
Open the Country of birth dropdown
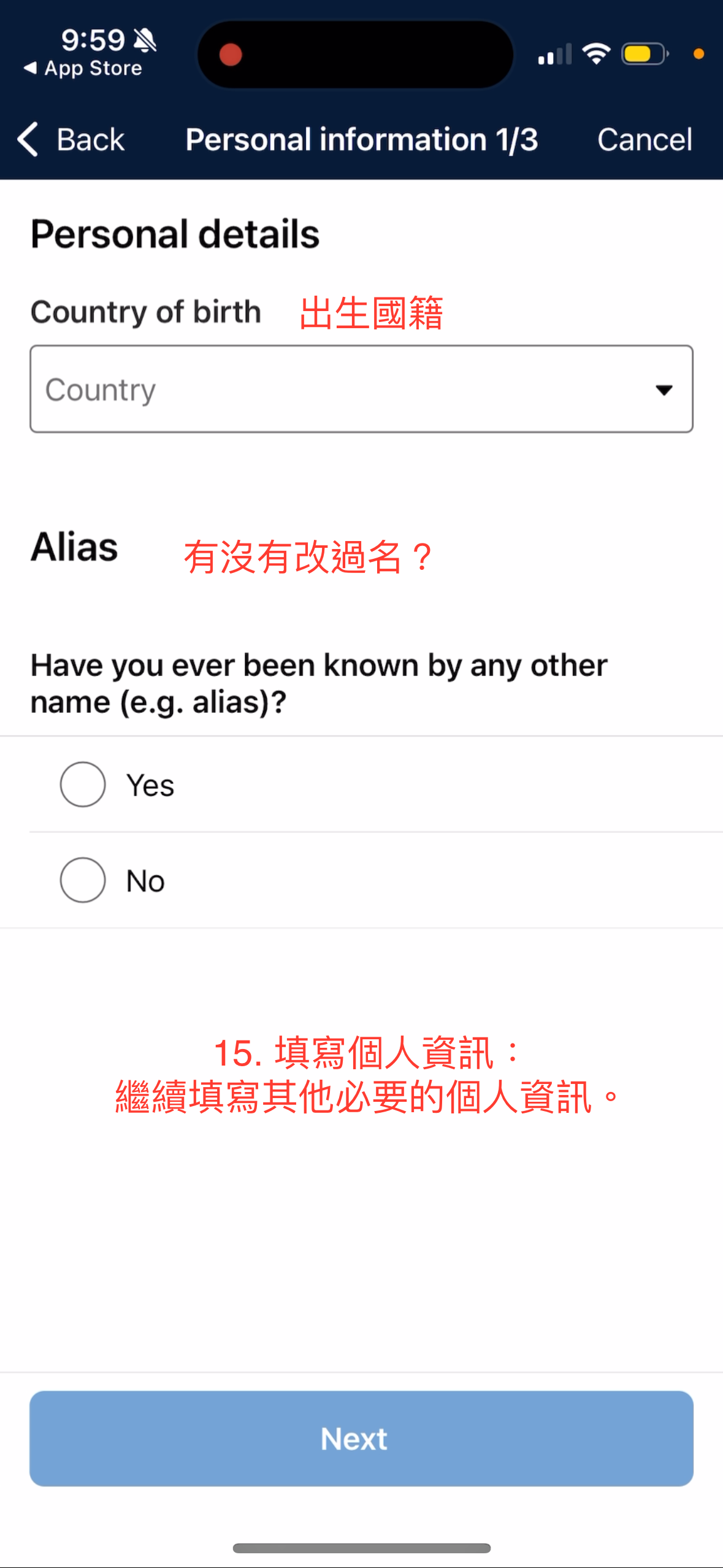[x=361, y=389]
